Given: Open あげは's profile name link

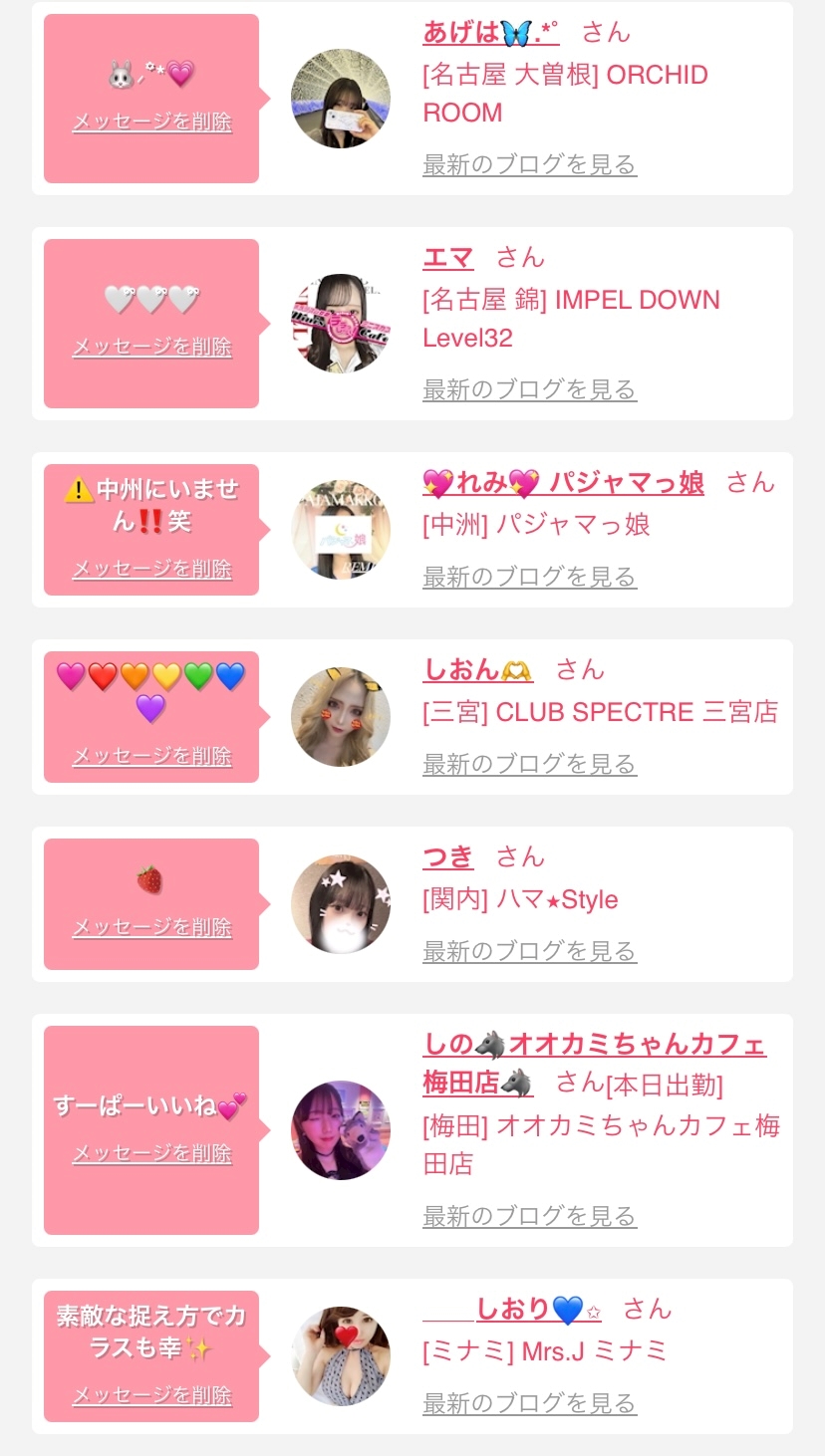Looking at the screenshot, I should [x=490, y=33].
